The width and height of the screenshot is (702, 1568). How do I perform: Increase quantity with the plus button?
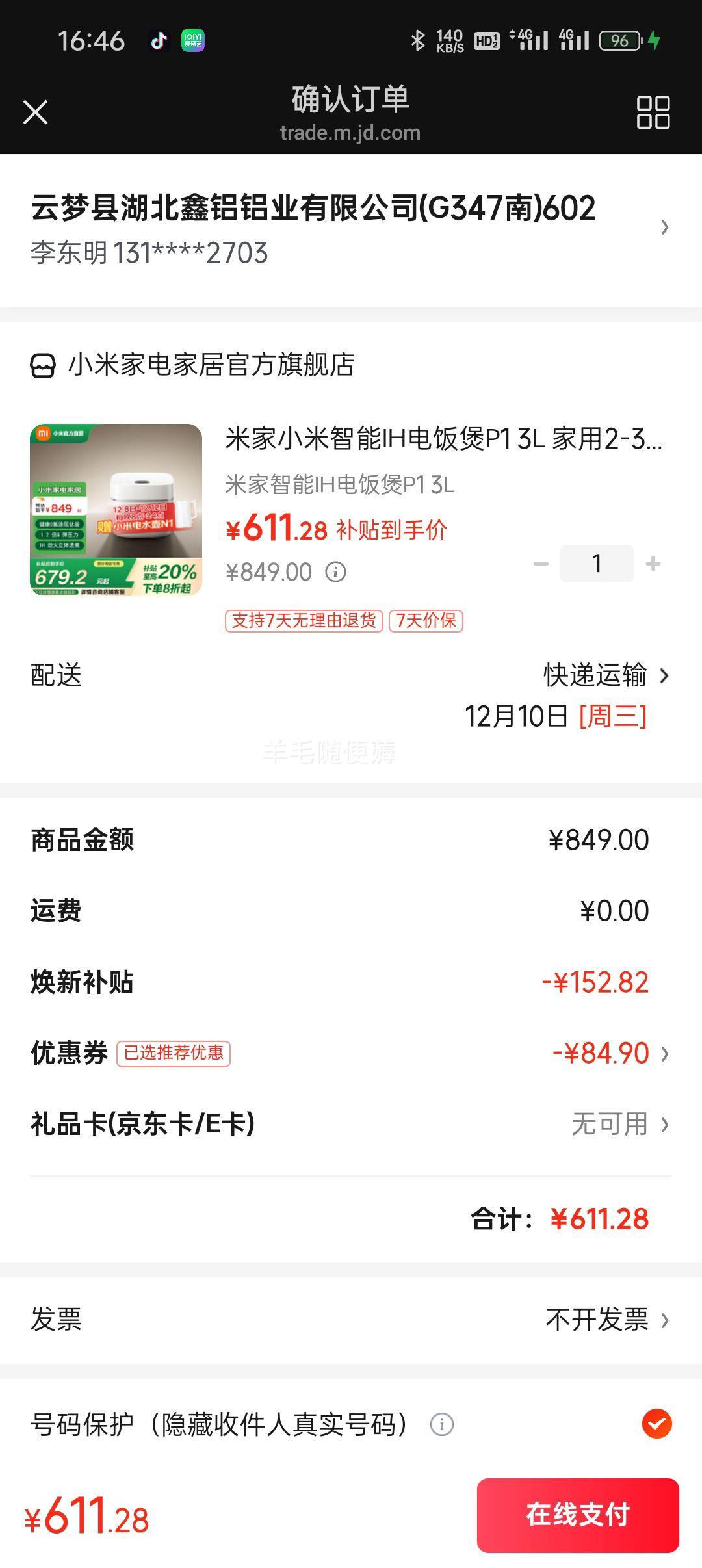click(x=653, y=564)
